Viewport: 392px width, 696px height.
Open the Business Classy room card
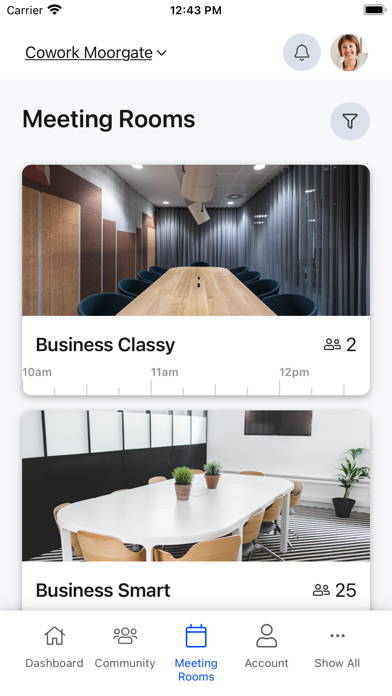point(196,280)
